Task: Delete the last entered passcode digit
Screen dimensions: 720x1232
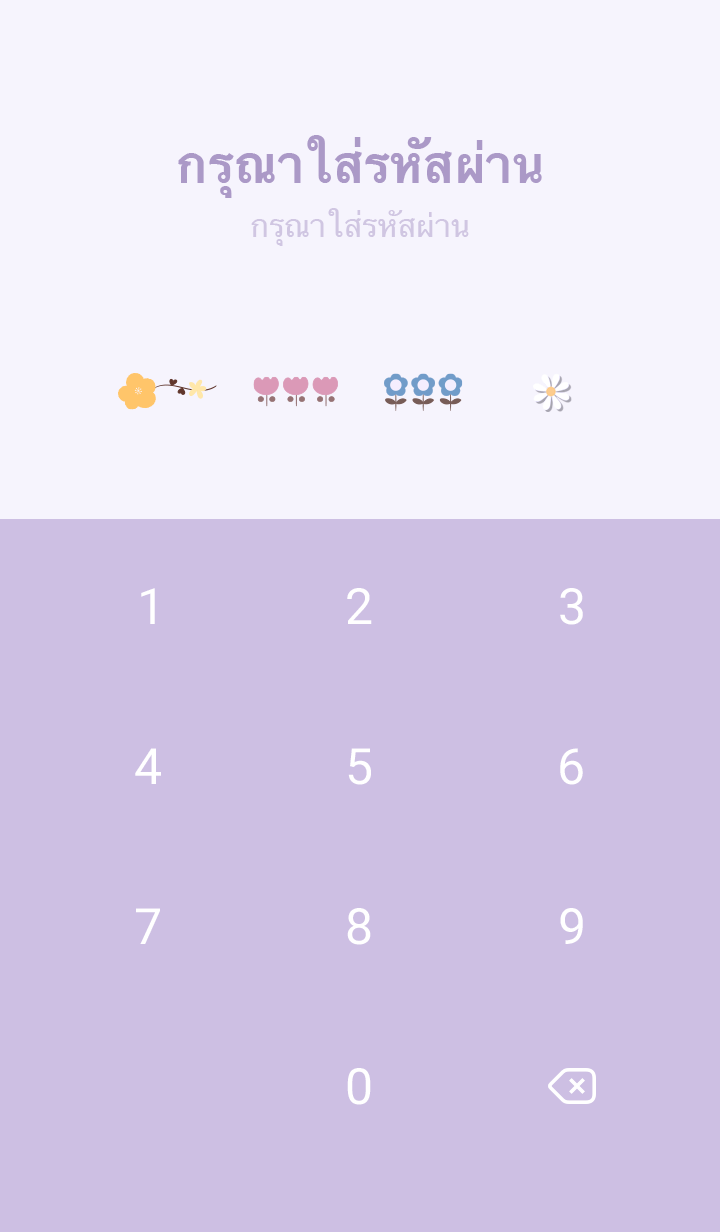Action: coord(572,1086)
